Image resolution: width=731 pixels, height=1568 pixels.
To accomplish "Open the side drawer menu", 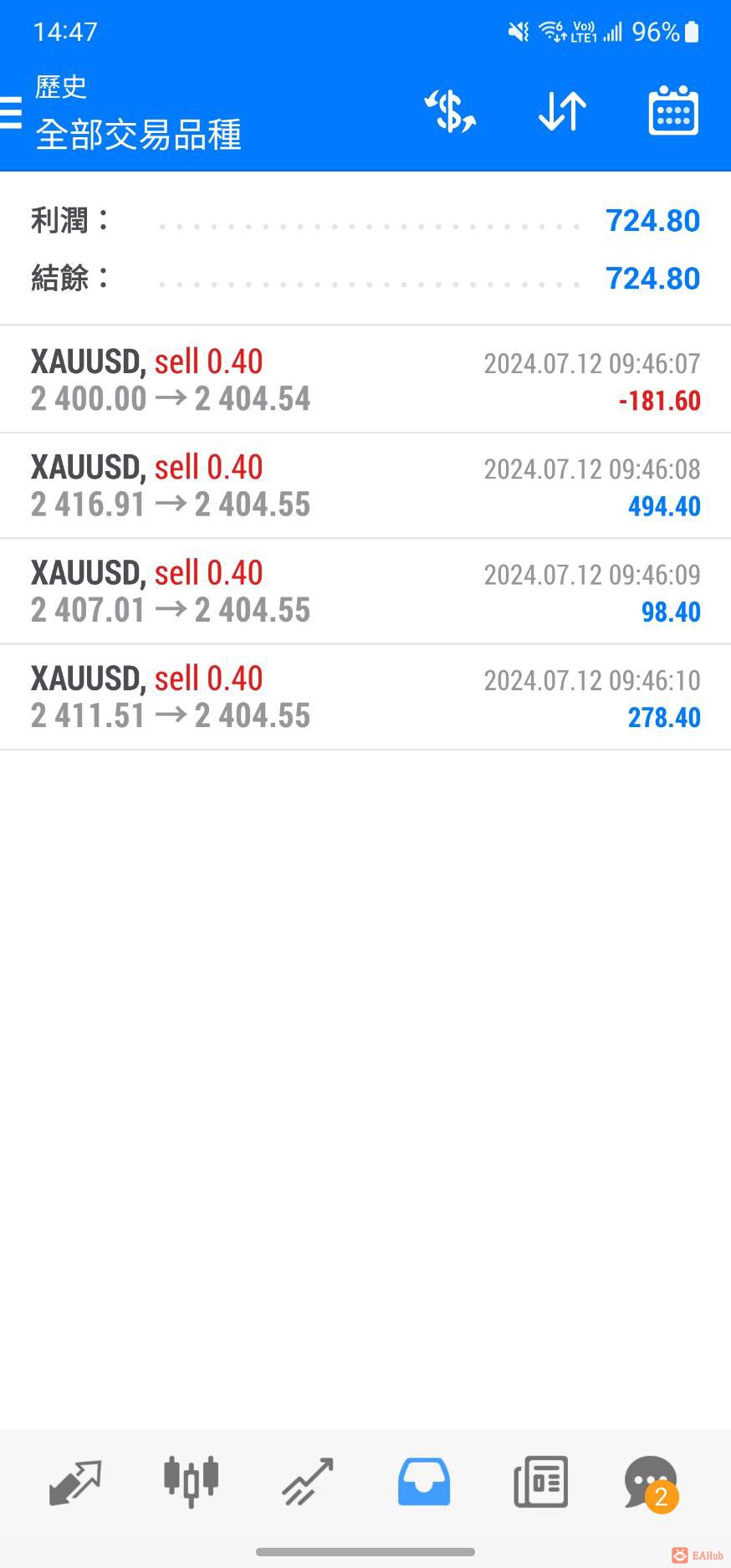I will click(x=12, y=112).
